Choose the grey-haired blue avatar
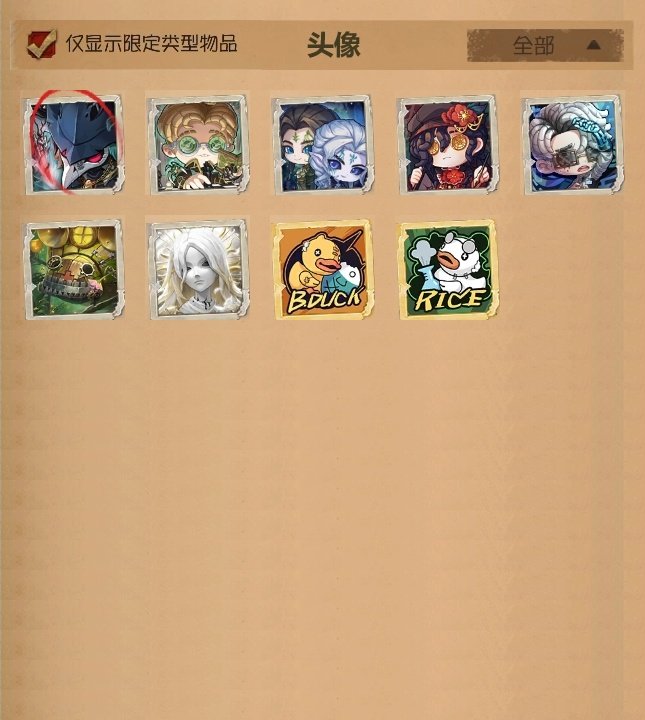Image resolution: width=645 pixels, height=720 pixels. (572, 146)
